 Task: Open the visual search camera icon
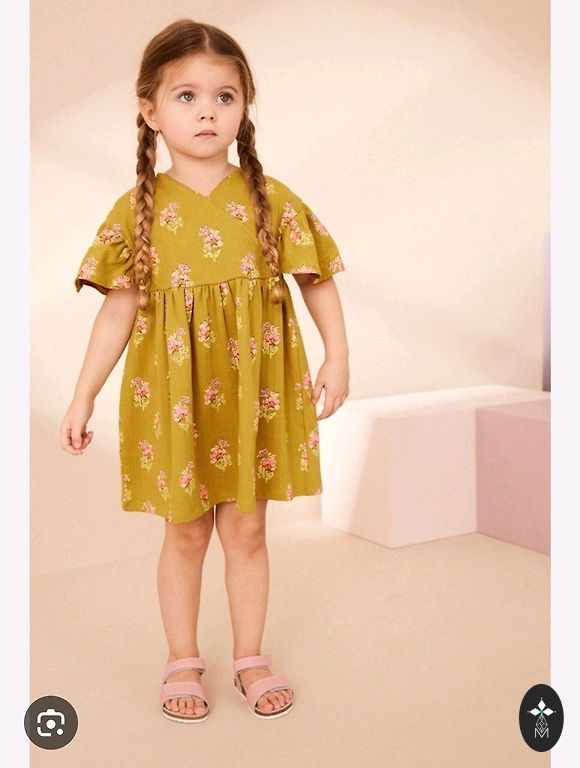pos(51,722)
